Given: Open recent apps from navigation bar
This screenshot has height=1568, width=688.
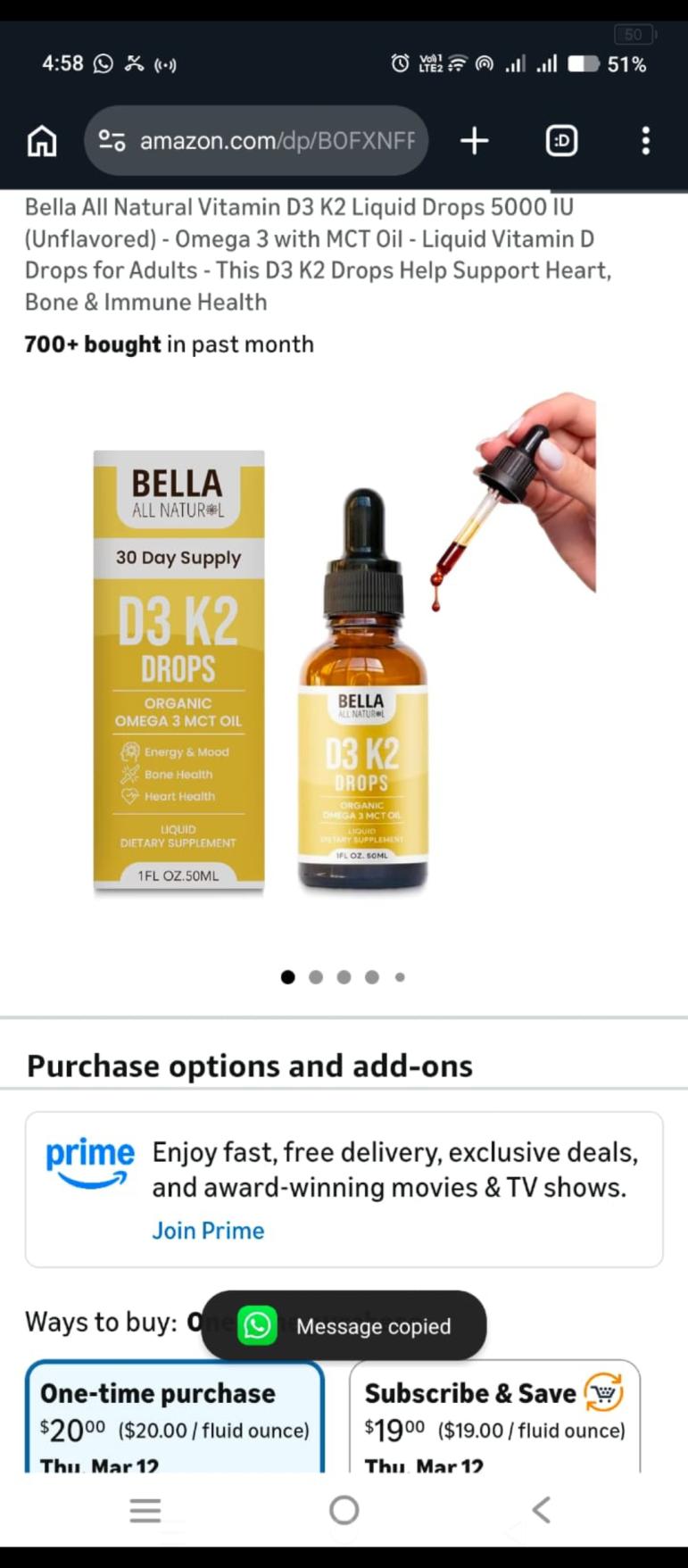Looking at the screenshot, I should (145, 1510).
